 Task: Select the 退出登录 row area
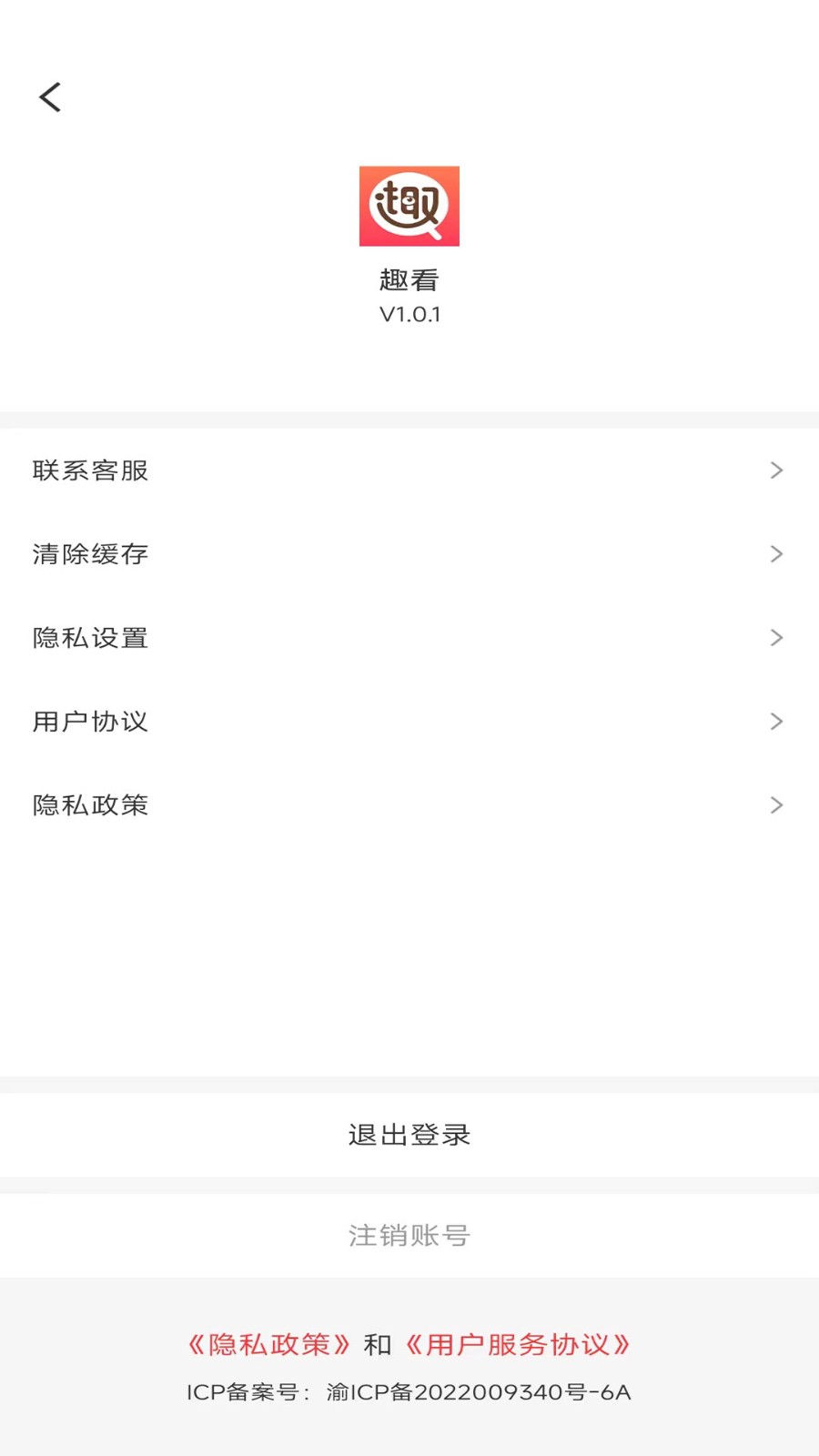(x=409, y=1135)
